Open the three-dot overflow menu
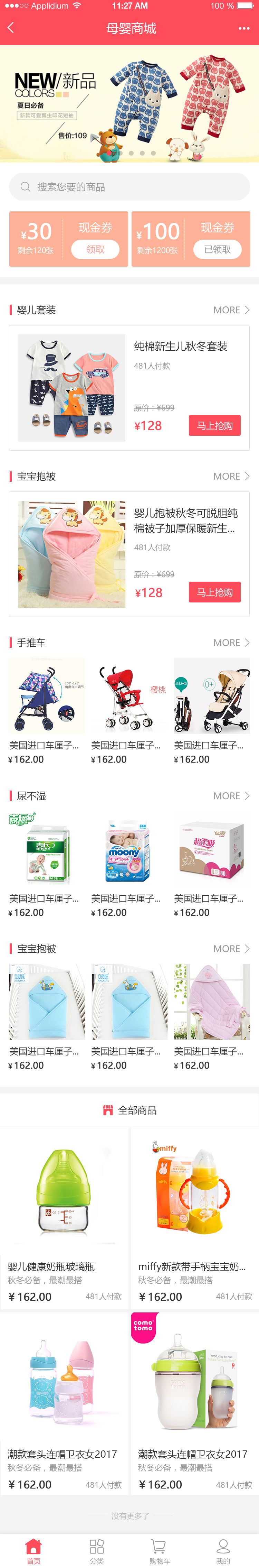259x1568 pixels. pos(244,29)
